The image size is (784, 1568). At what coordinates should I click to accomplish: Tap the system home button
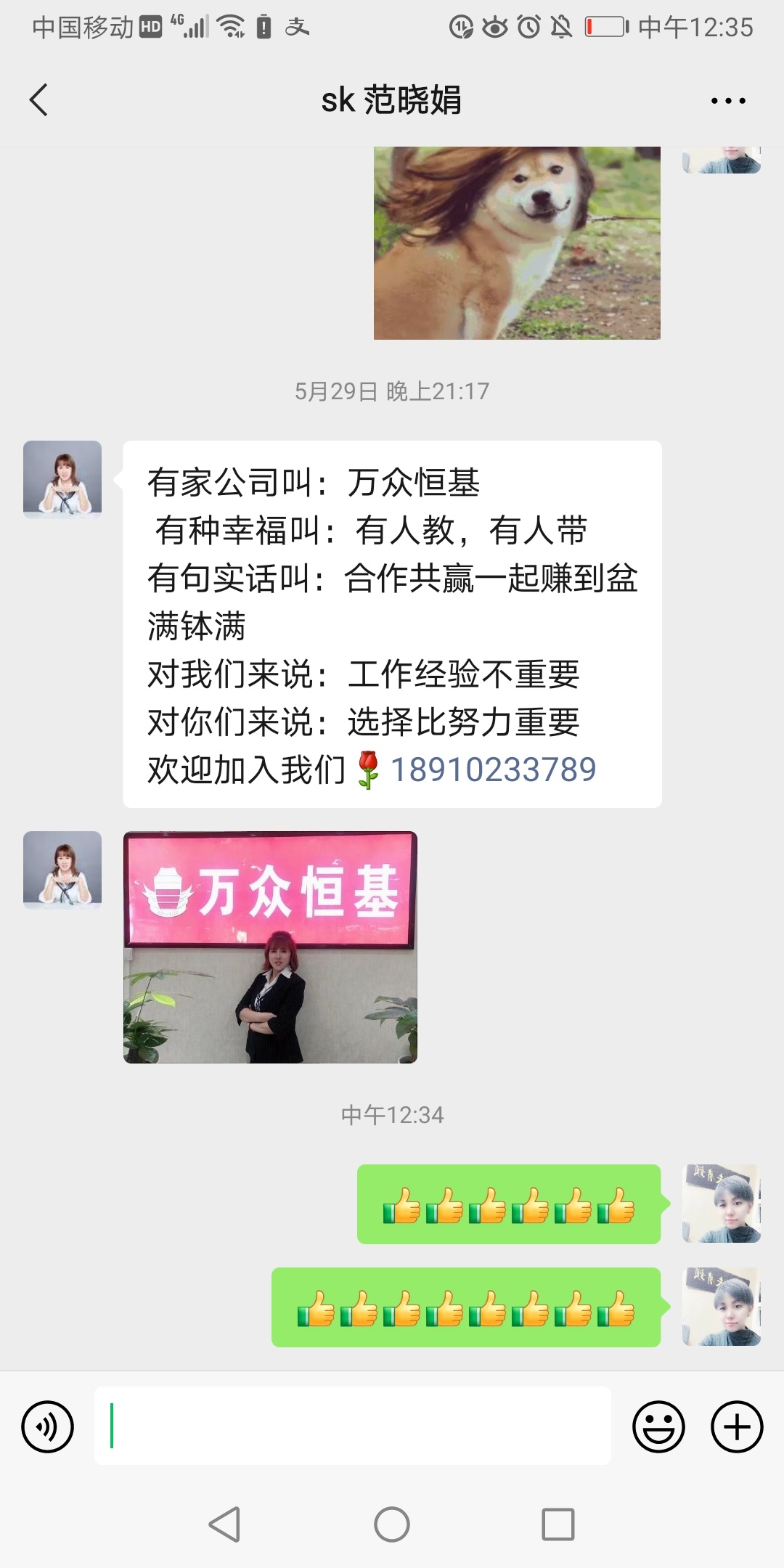tap(392, 1524)
